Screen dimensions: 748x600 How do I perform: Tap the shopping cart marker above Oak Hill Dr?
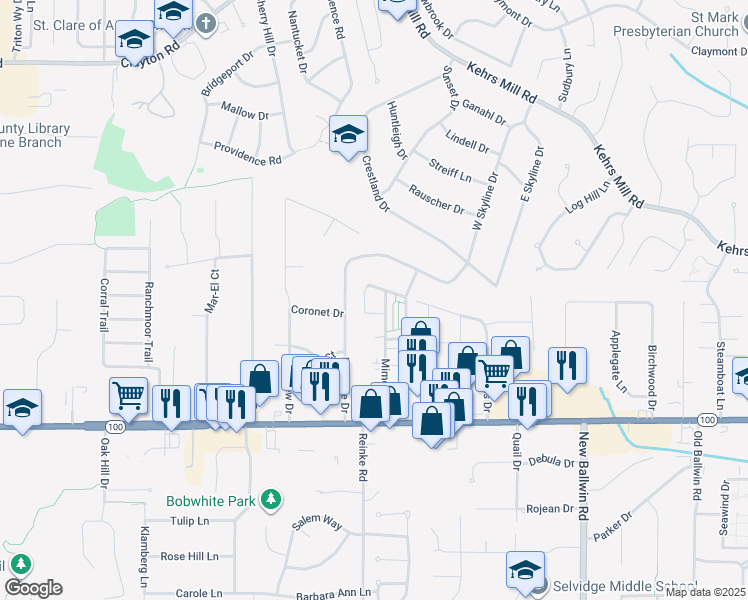point(128,398)
